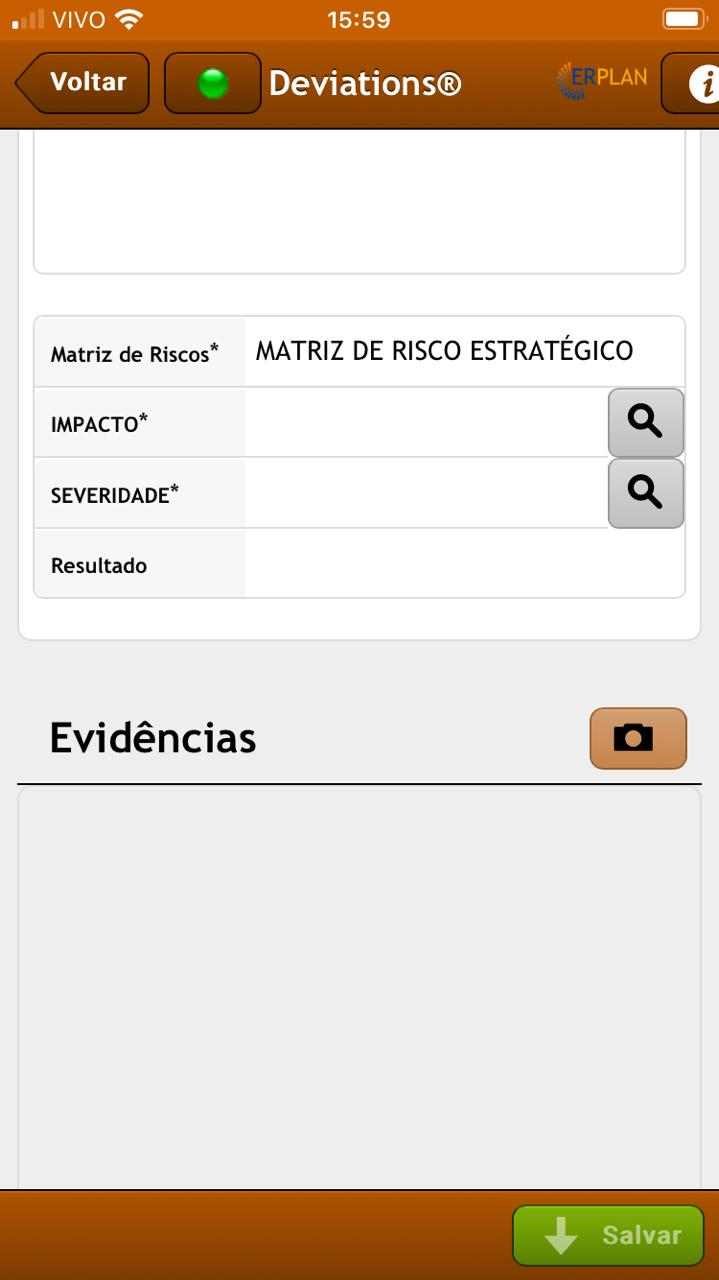Open the Matriz de Riscos field
Screen dimensions: 719x1280
click(x=465, y=351)
